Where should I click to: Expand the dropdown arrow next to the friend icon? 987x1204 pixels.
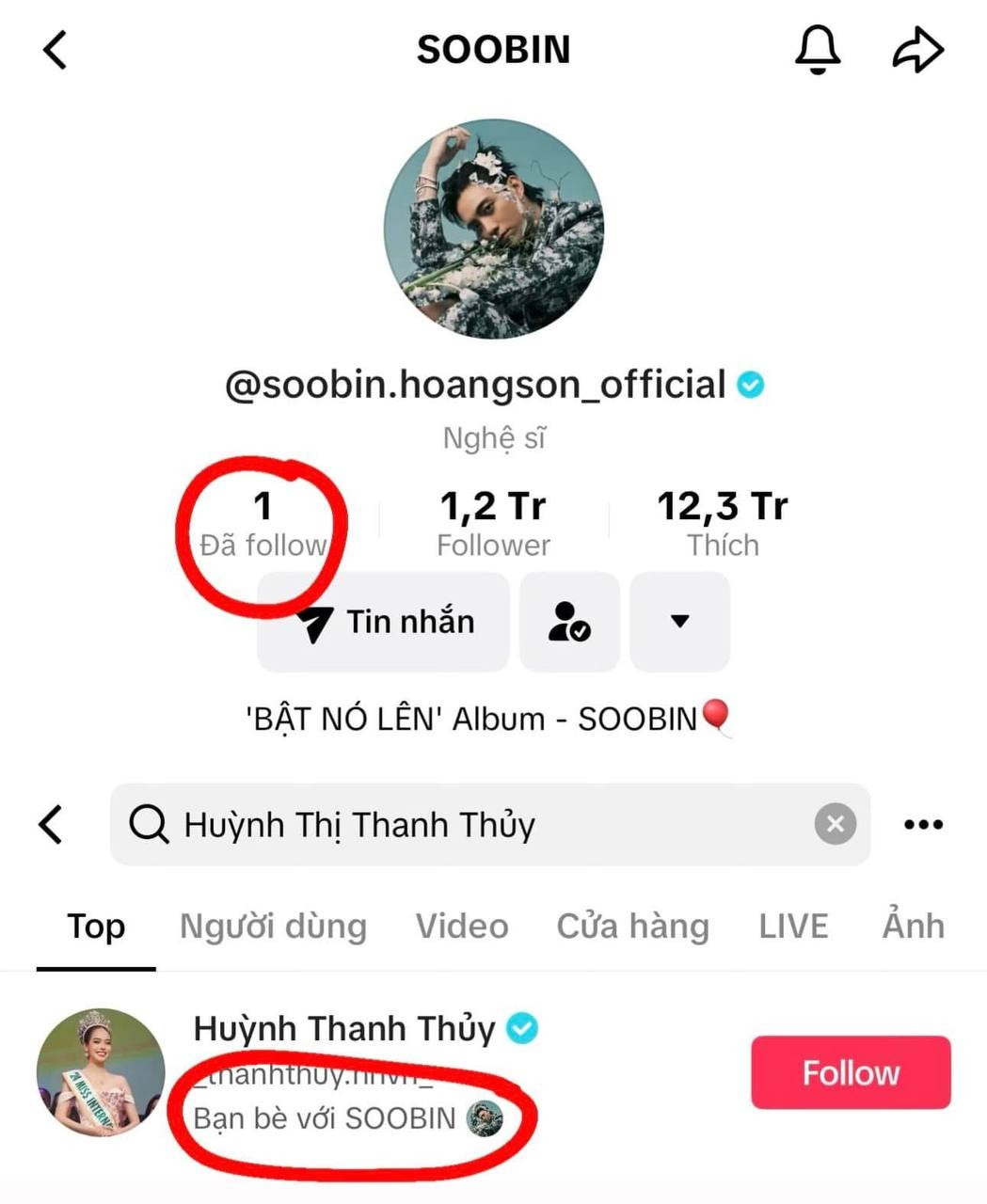coord(679,622)
